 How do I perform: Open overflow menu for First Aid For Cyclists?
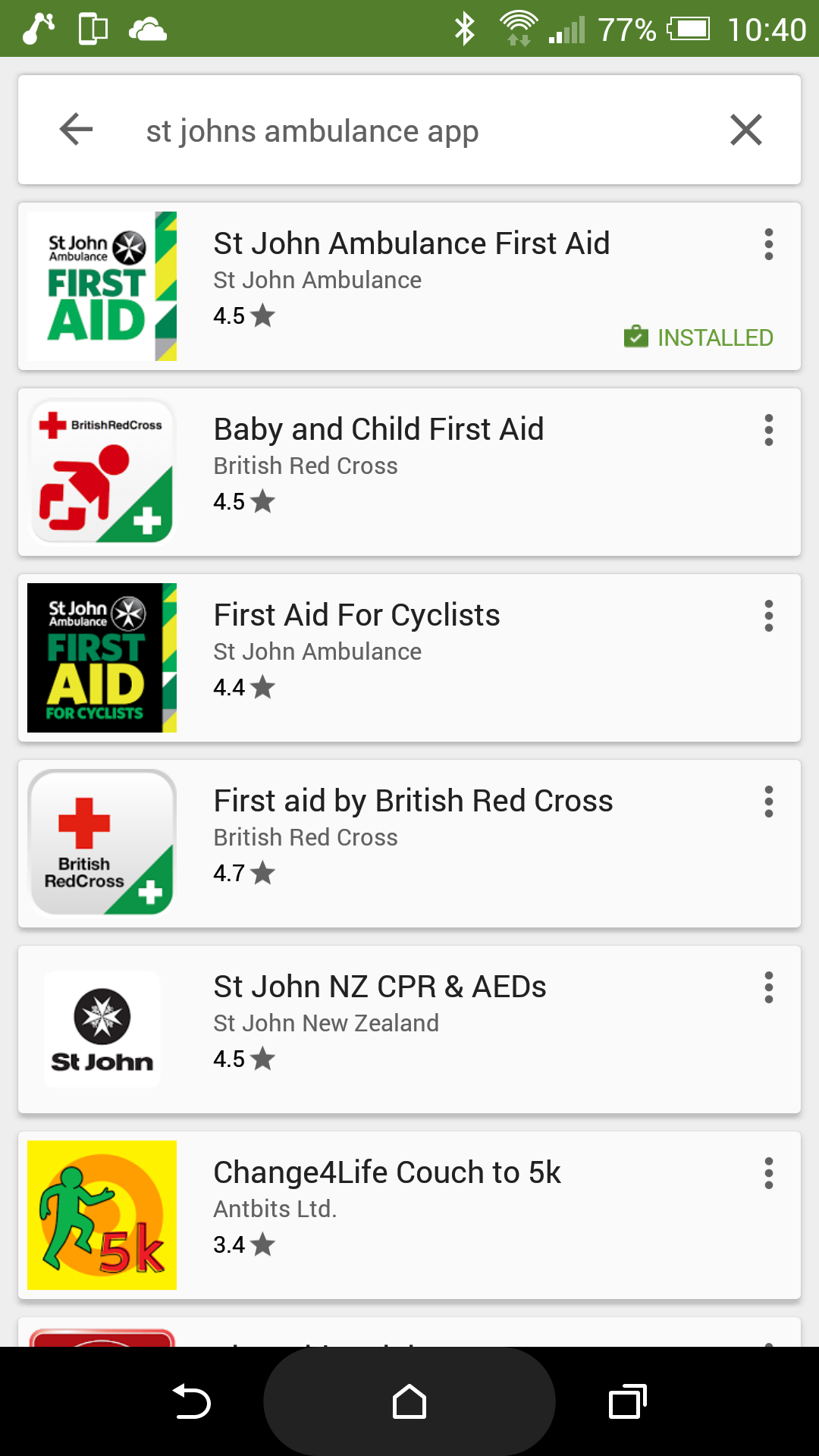pos(769,616)
